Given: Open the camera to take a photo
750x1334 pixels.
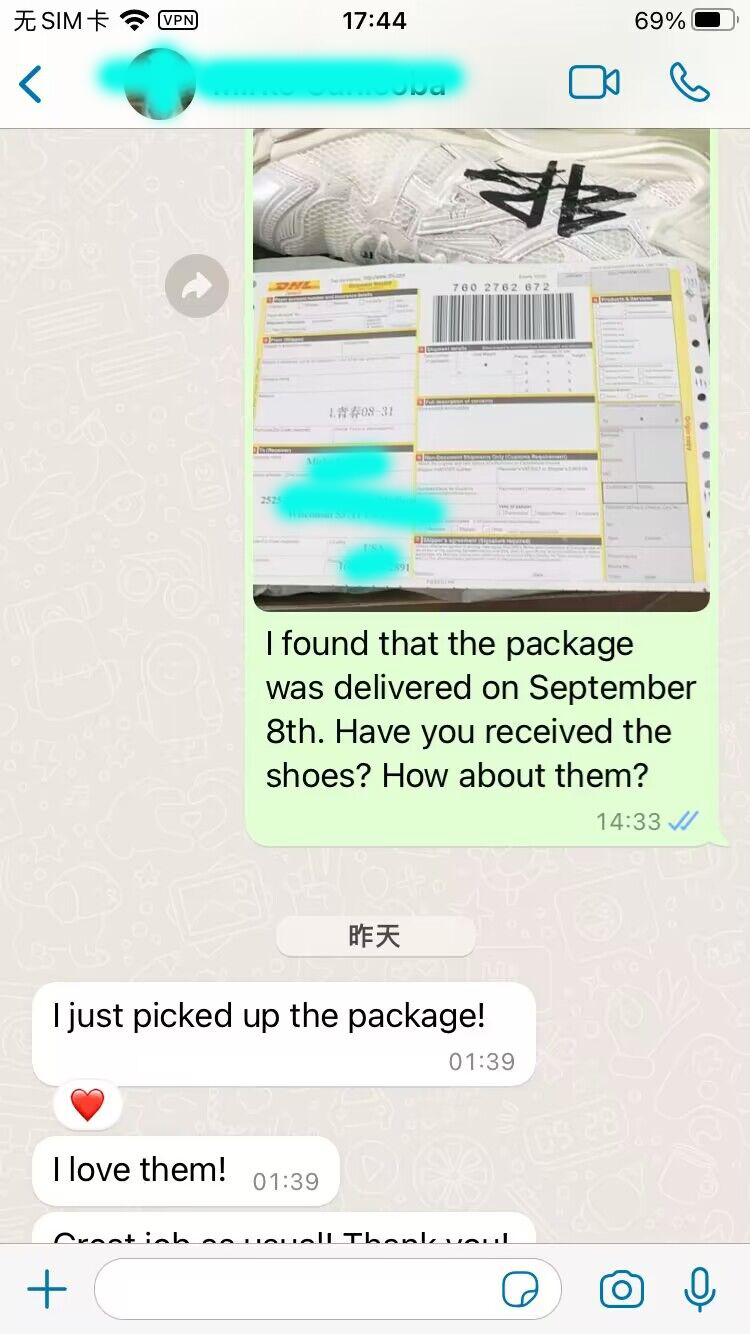Looking at the screenshot, I should 621,1290.
